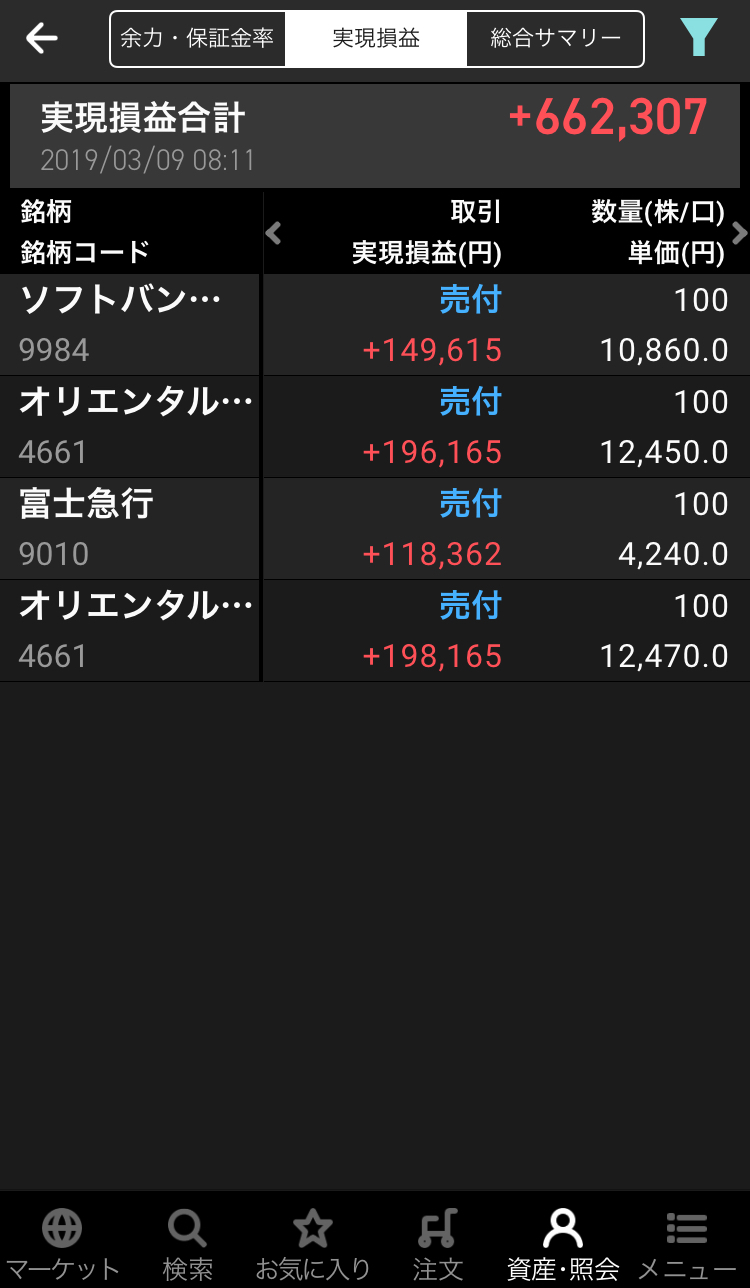
Task: Switch to 総合サマリー tab
Action: (555, 39)
